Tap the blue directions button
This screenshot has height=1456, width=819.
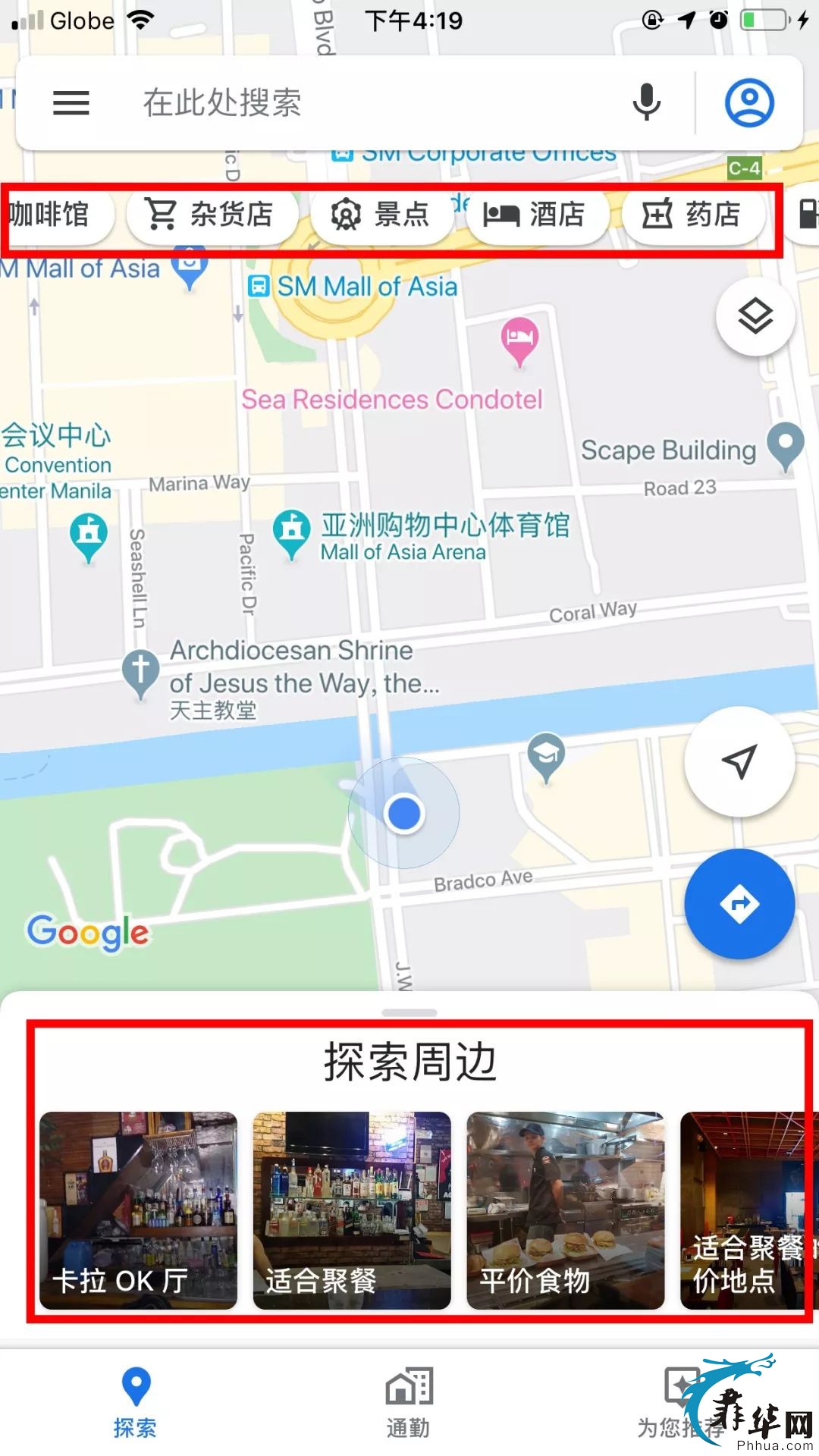(x=739, y=903)
